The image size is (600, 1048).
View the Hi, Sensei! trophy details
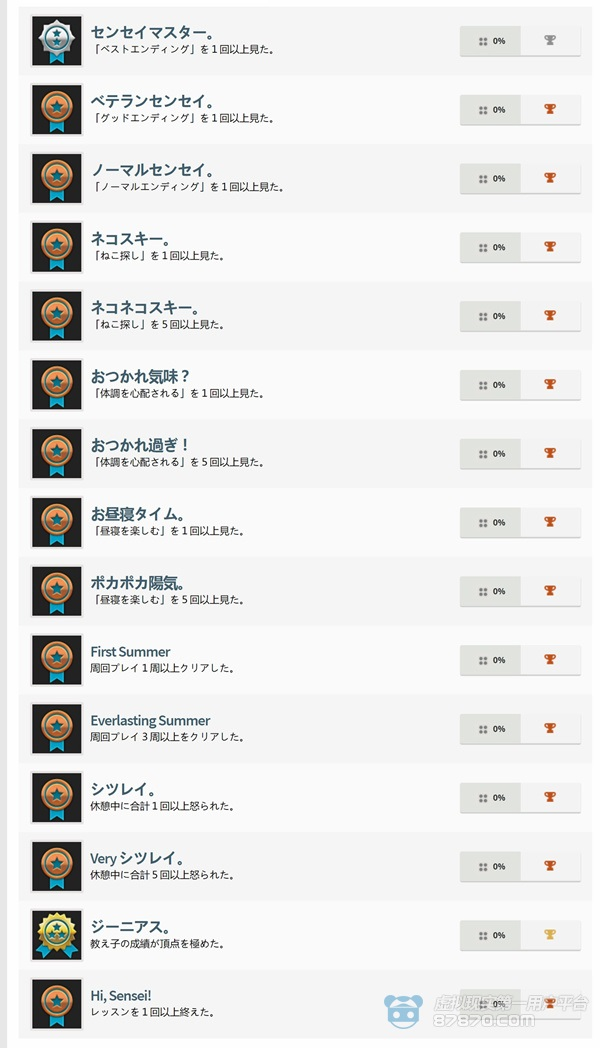[x=305, y=1005]
